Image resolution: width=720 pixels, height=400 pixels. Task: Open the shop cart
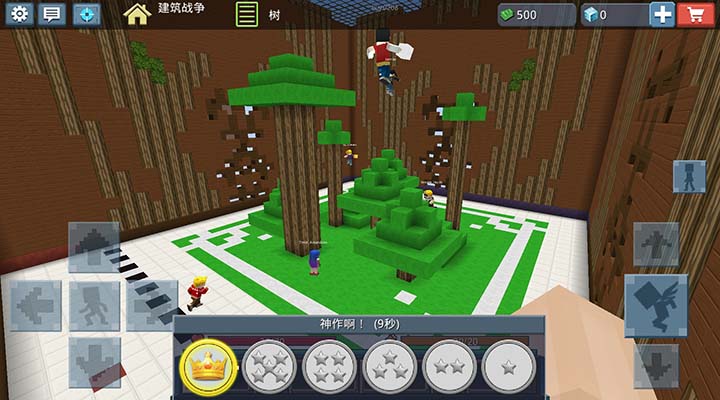(692, 14)
